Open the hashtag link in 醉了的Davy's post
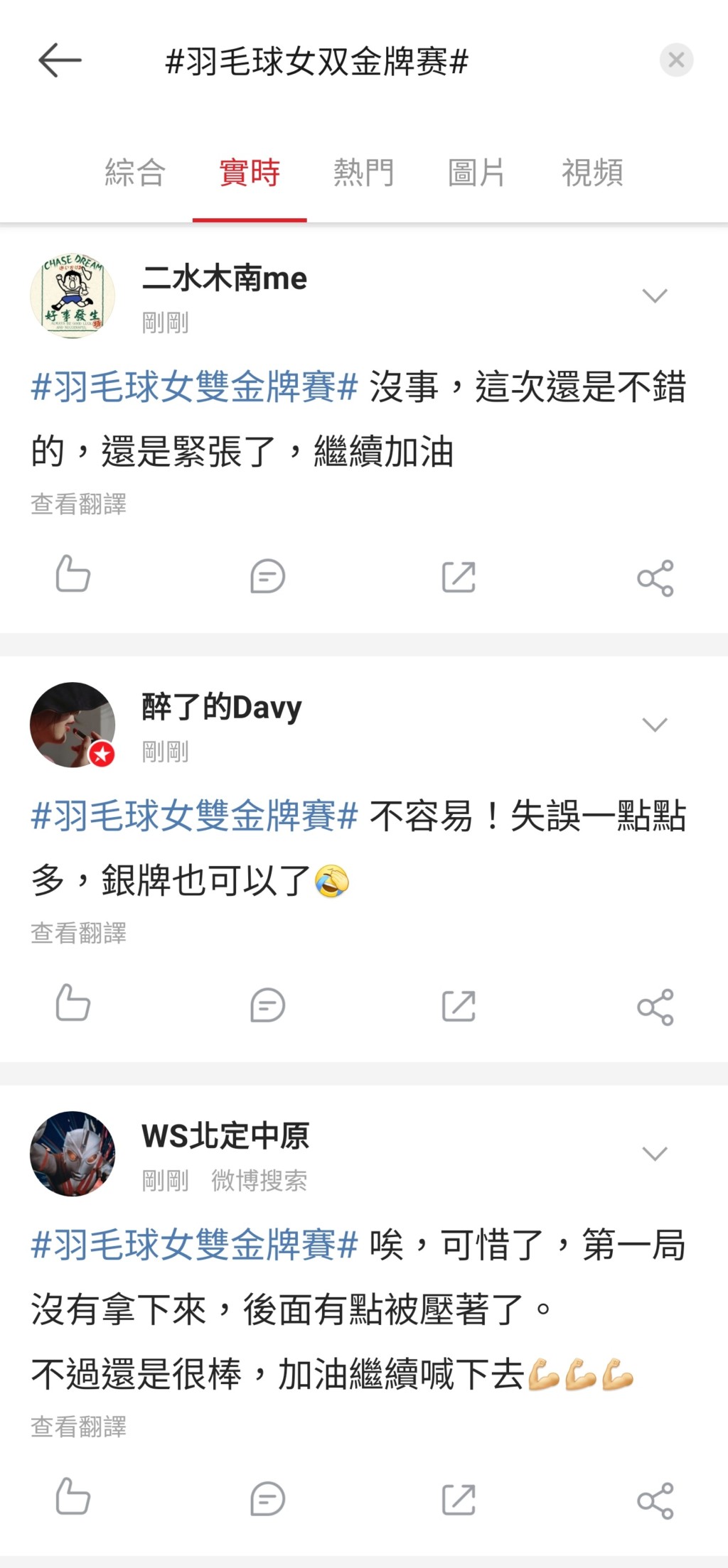728x1568 pixels. [x=194, y=816]
